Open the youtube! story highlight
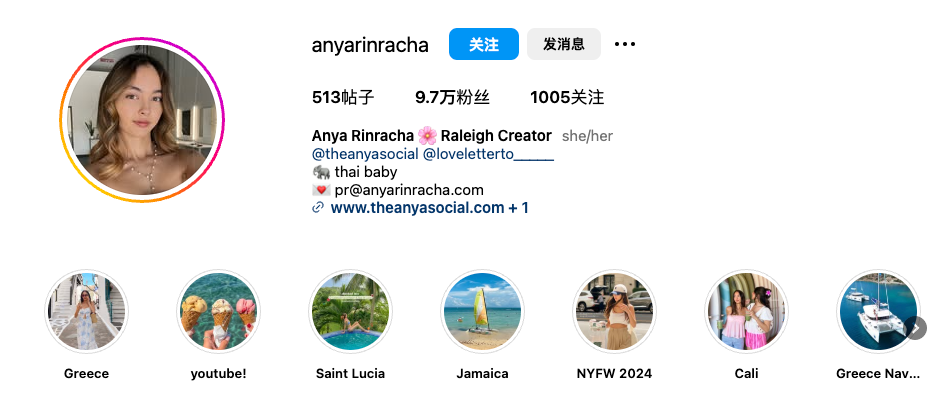Image resolution: width=930 pixels, height=416 pixels. click(218, 312)
